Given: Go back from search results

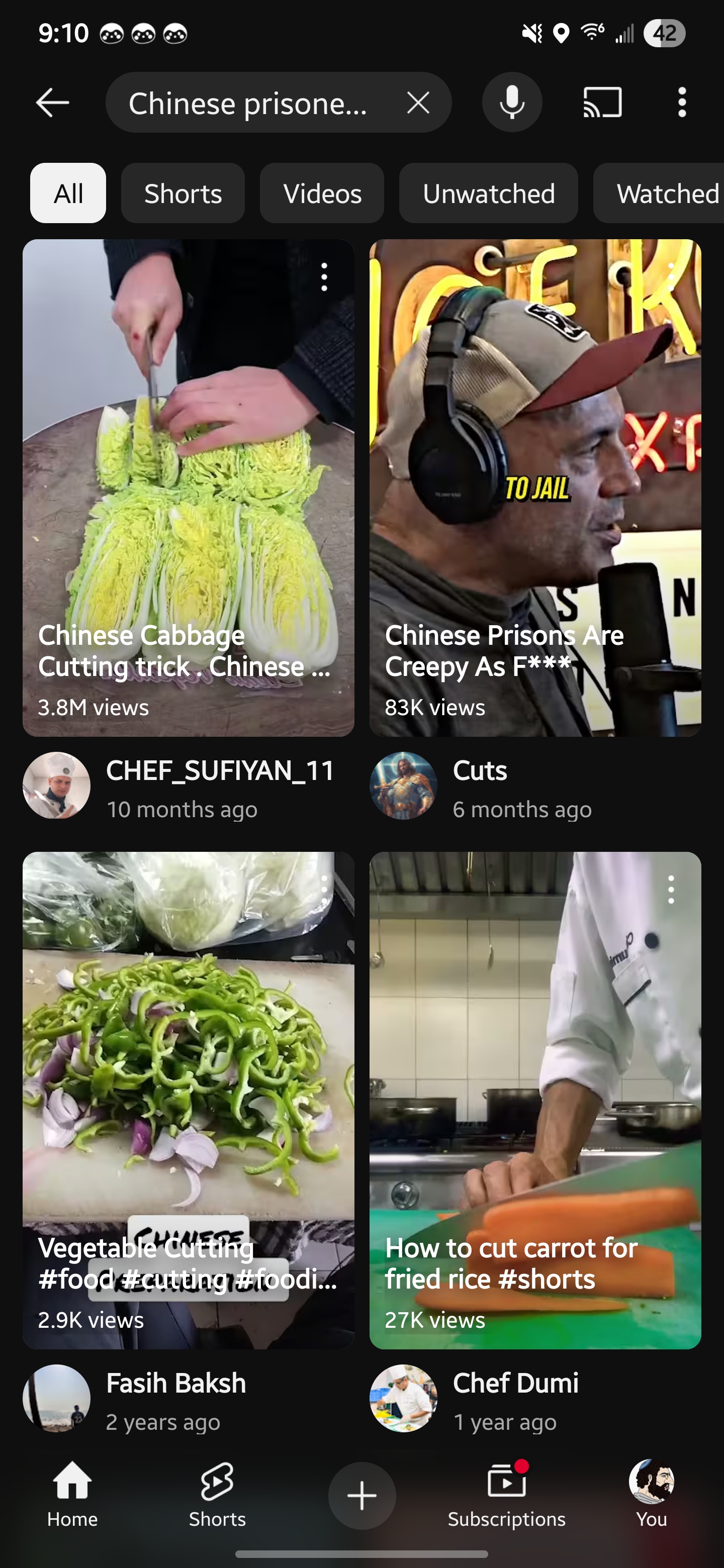Looking at the screenshot, I should [x=52, y=102].
